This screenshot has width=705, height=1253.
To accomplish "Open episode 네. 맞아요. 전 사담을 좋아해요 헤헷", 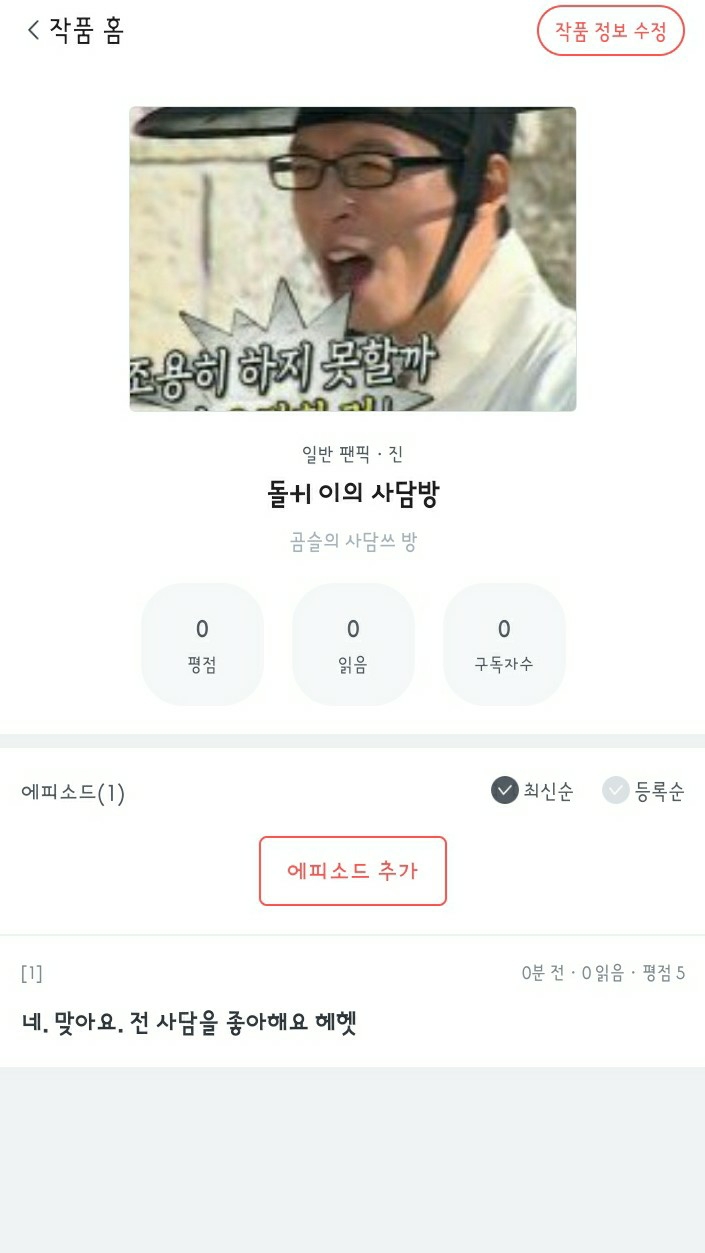I will pos(190,1022).
